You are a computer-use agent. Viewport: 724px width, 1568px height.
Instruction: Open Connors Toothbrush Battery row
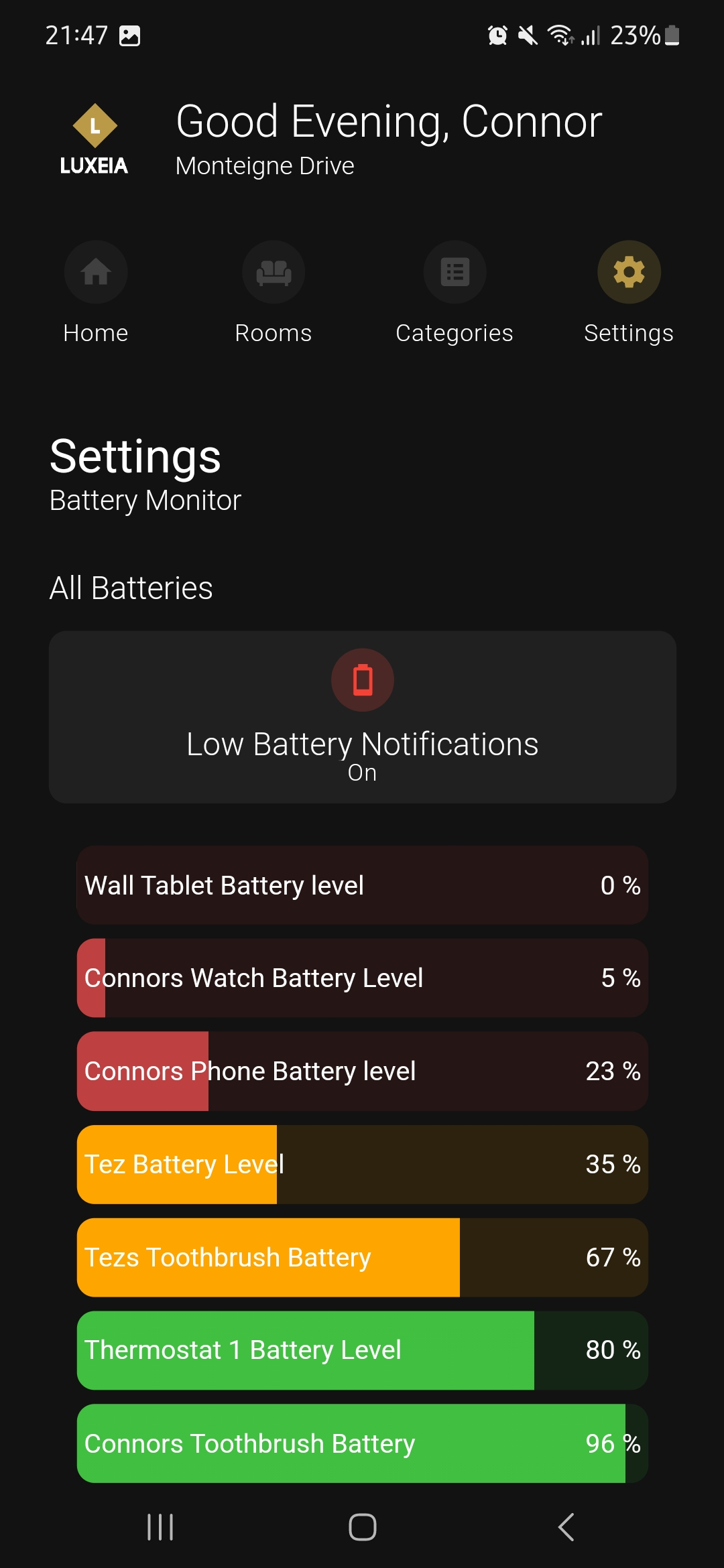[x=362, y=1443]
